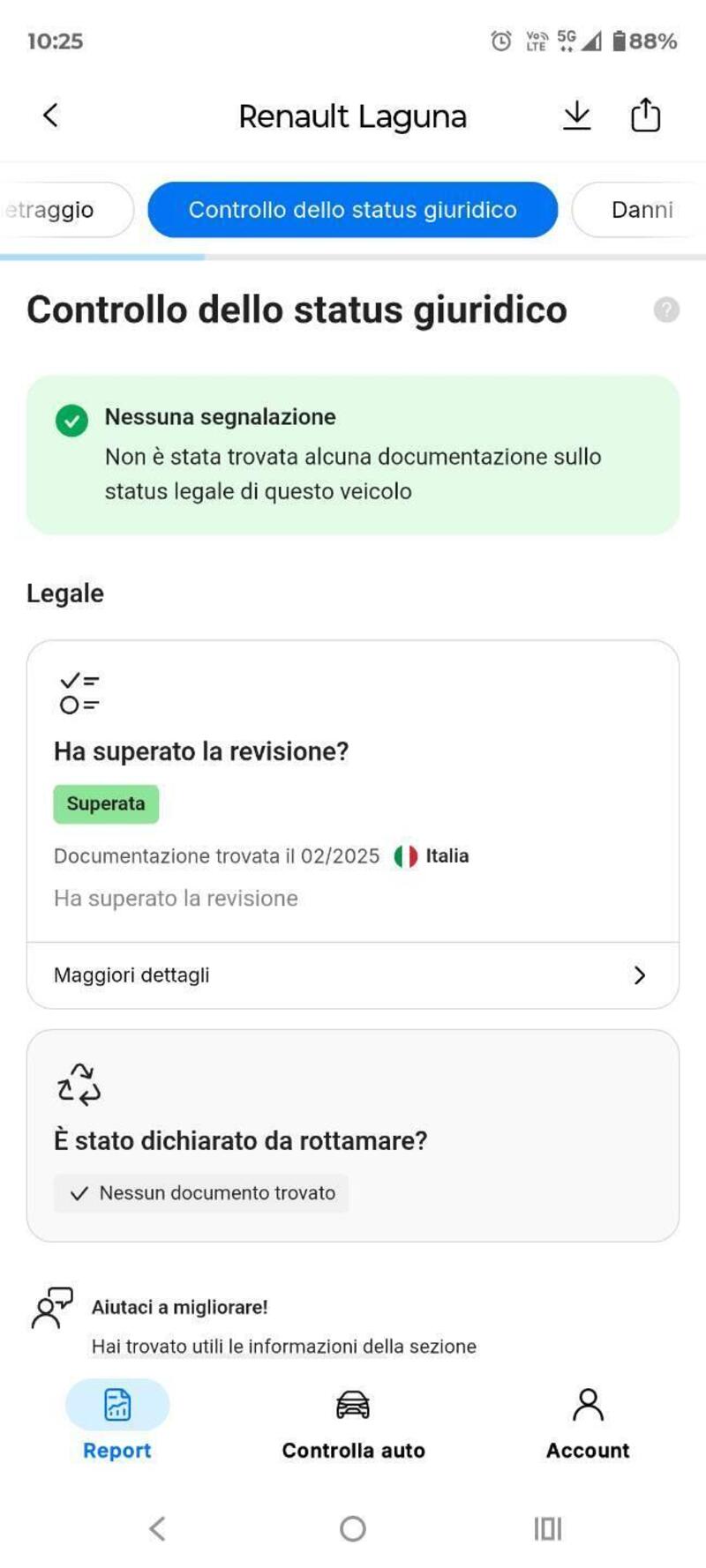Download the Renault Laguna report
This screenshot has height=1568, width=706.
tap(576, 116)
